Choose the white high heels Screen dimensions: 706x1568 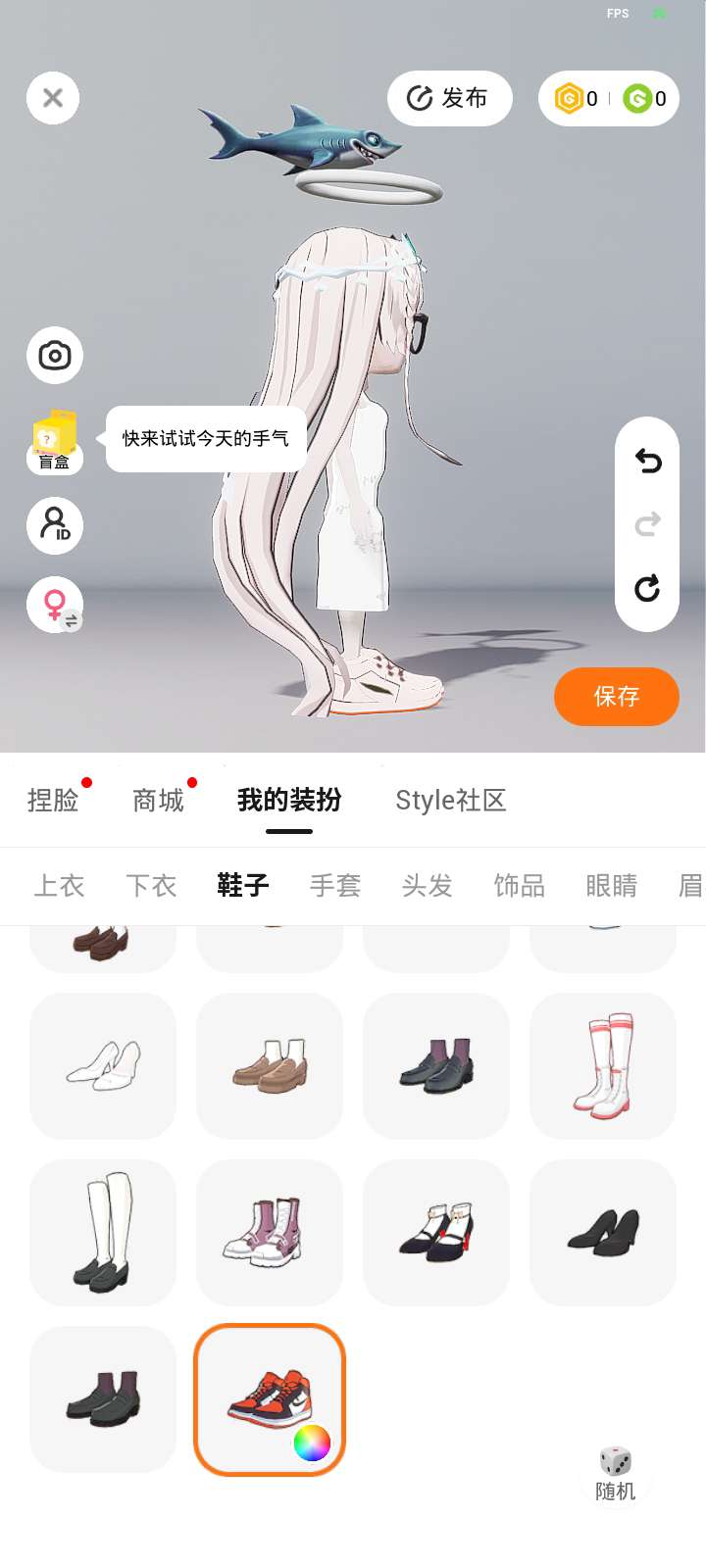pos(103,1065)
